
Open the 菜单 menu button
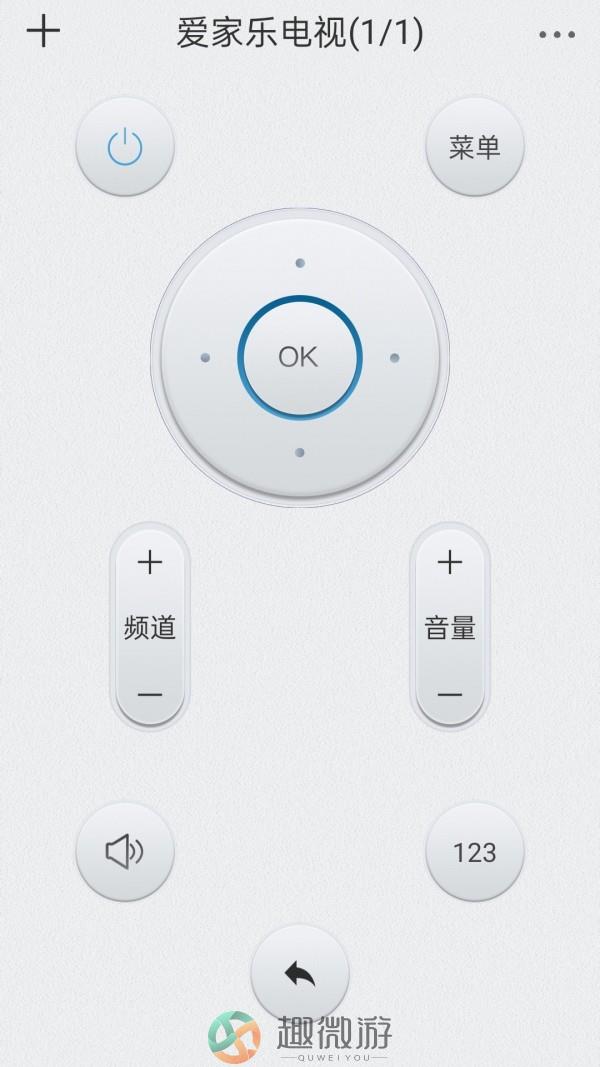[x=475, y=147]
